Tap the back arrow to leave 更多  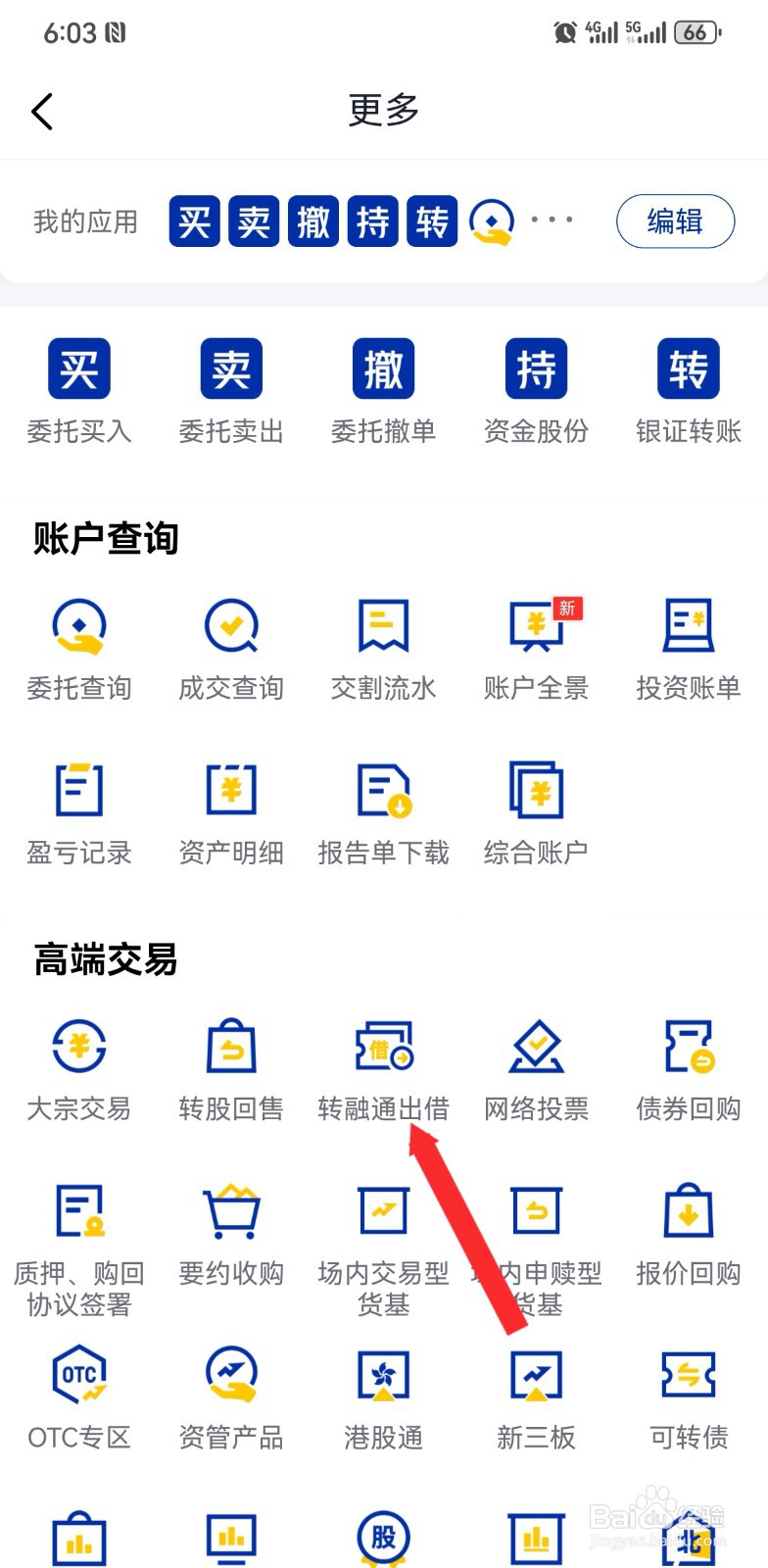(x=41, y=111)
